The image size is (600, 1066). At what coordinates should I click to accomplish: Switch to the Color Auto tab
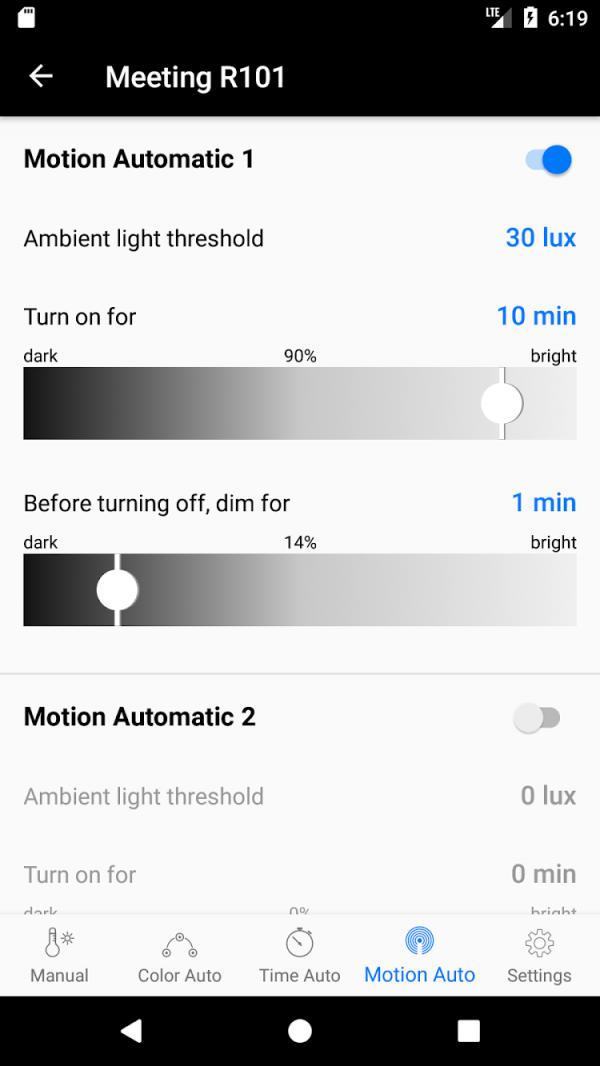pos(180,957)
